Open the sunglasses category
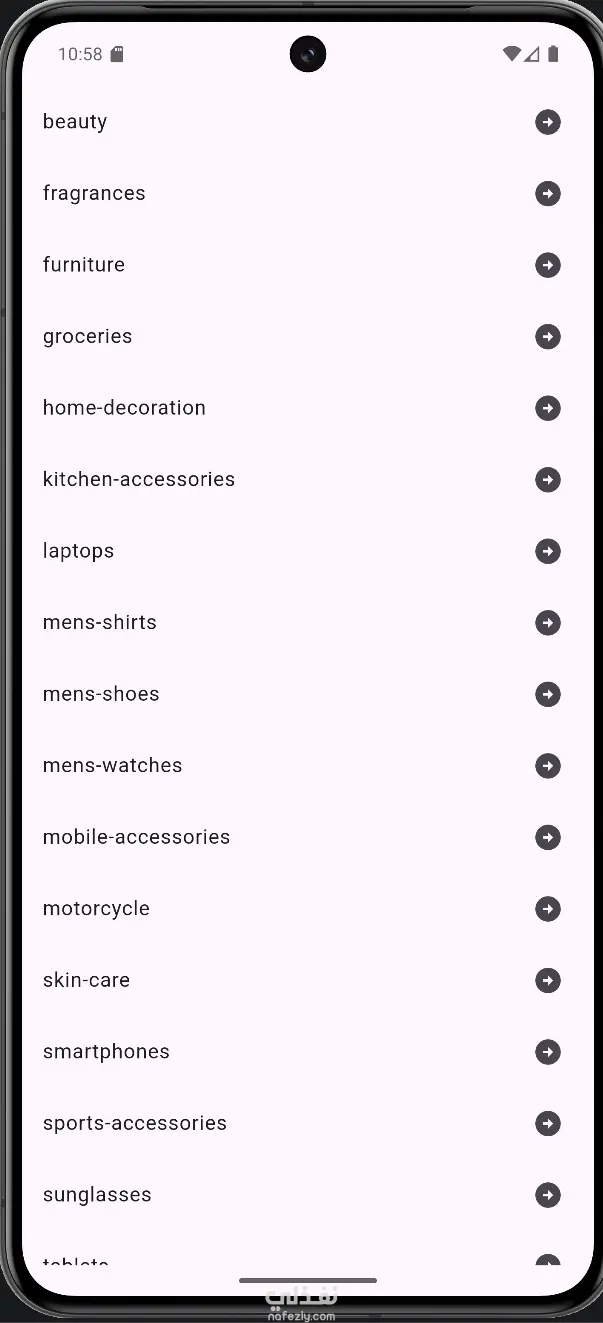Viewport: 603px width, 1323px height. pos(98,1194)
